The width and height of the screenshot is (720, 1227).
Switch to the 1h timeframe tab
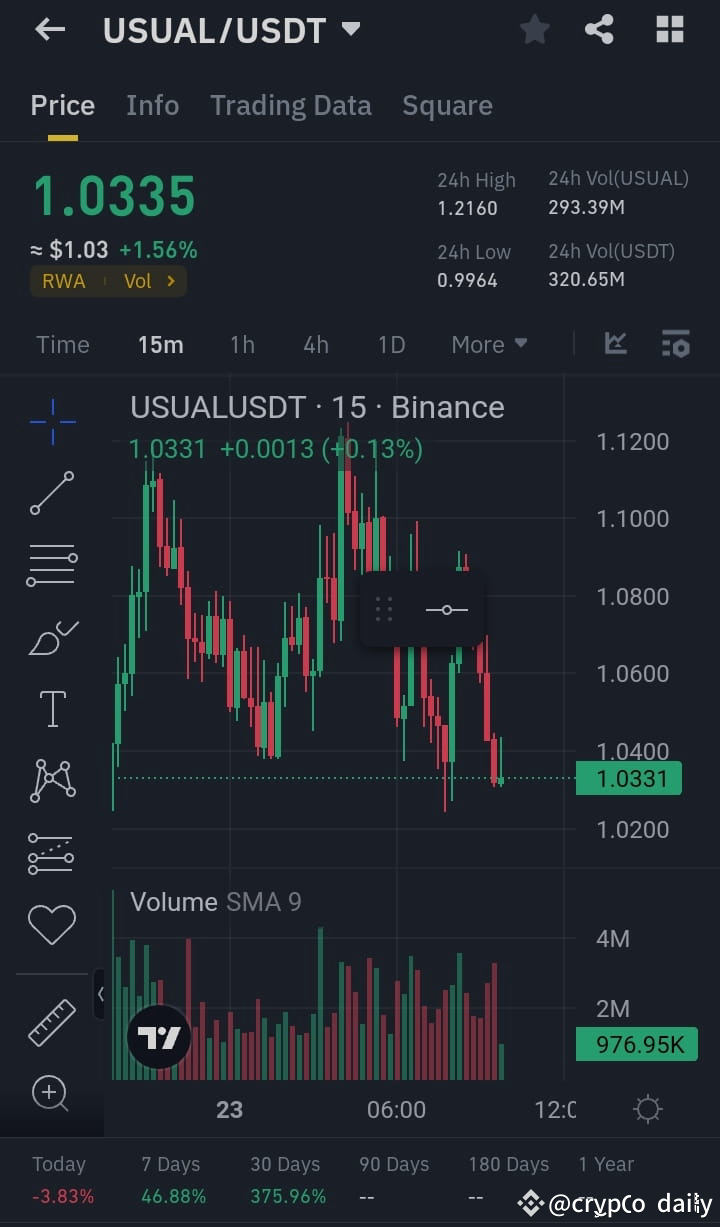(x=242, y=343)
